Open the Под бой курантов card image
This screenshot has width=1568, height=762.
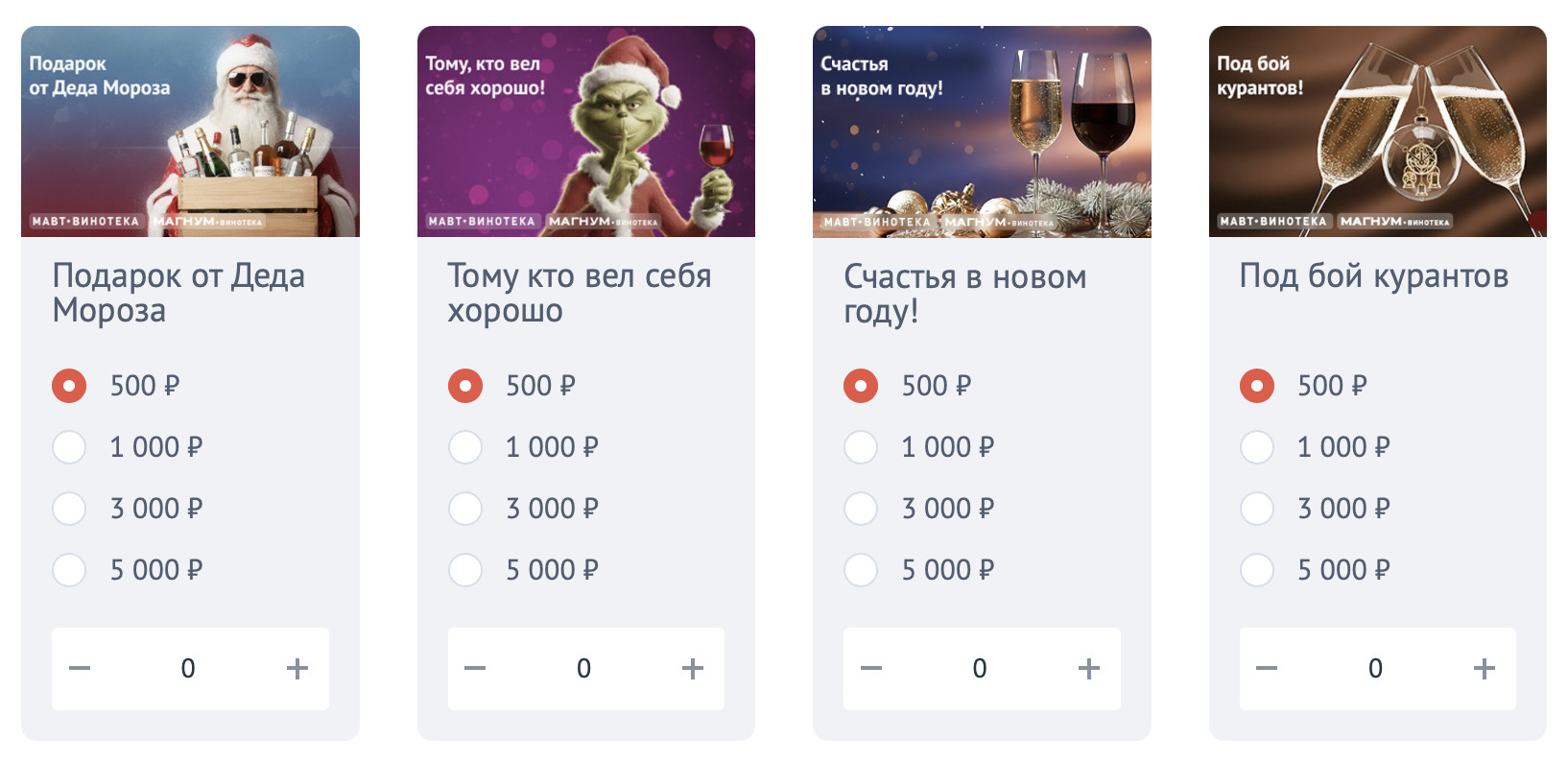click(x=1377, y=131)
